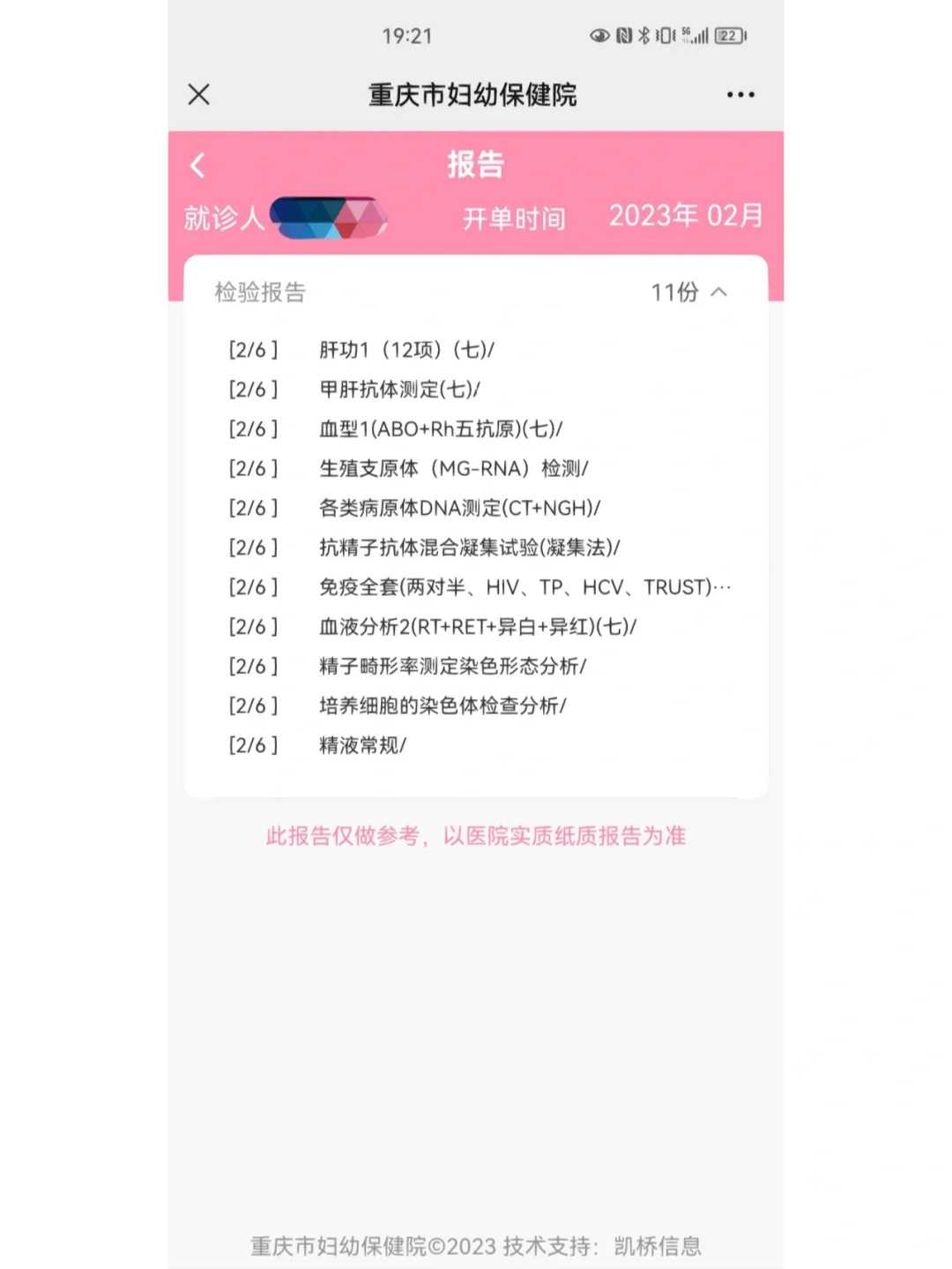The height and width of the screenshot is (1269, 952).
Task: Click the NFC icon in the status bar
Action: tap(623, 34)
